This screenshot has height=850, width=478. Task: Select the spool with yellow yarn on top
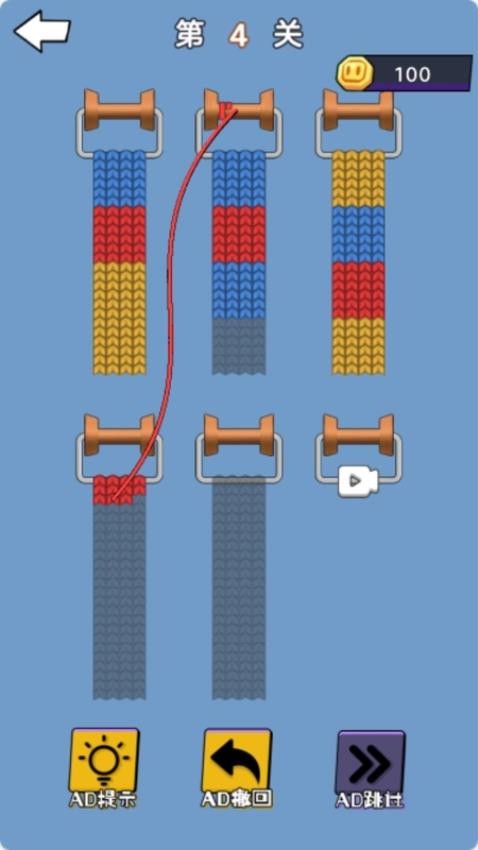click(x=358, y=232)
